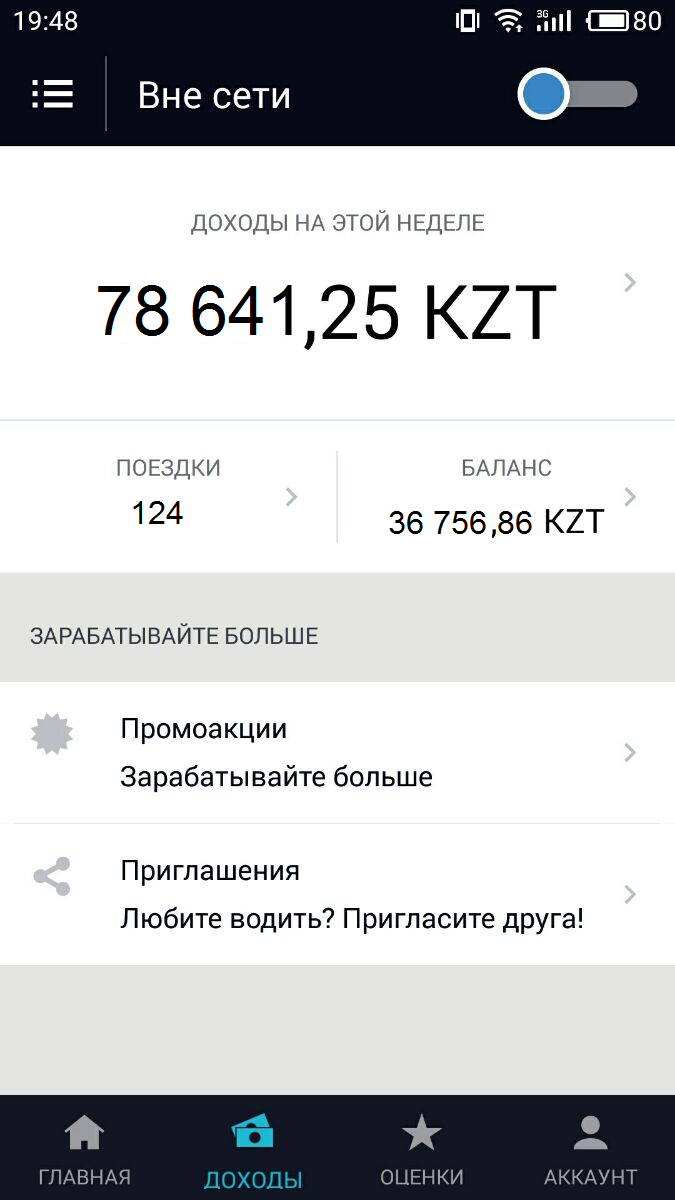Toggle the online status switch

click(578, 95)
